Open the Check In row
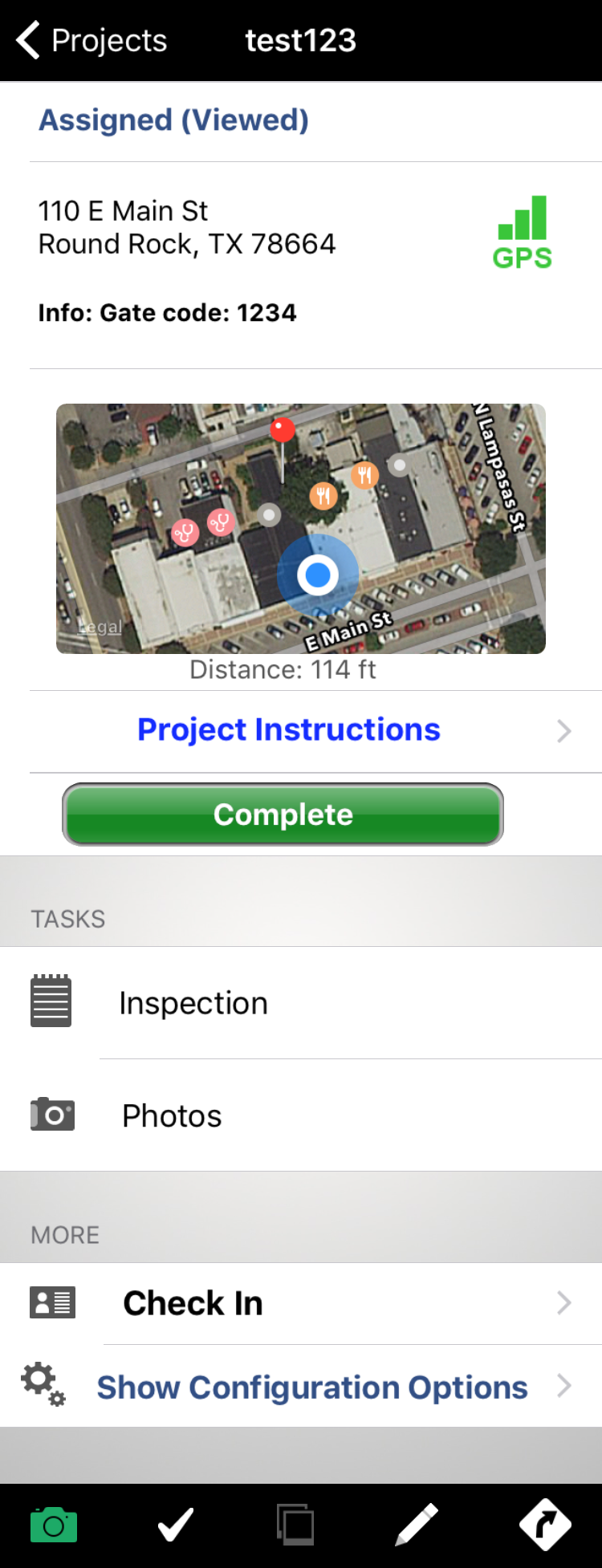The height and width of the screenshot is (1568, 602). [193, 1303]
